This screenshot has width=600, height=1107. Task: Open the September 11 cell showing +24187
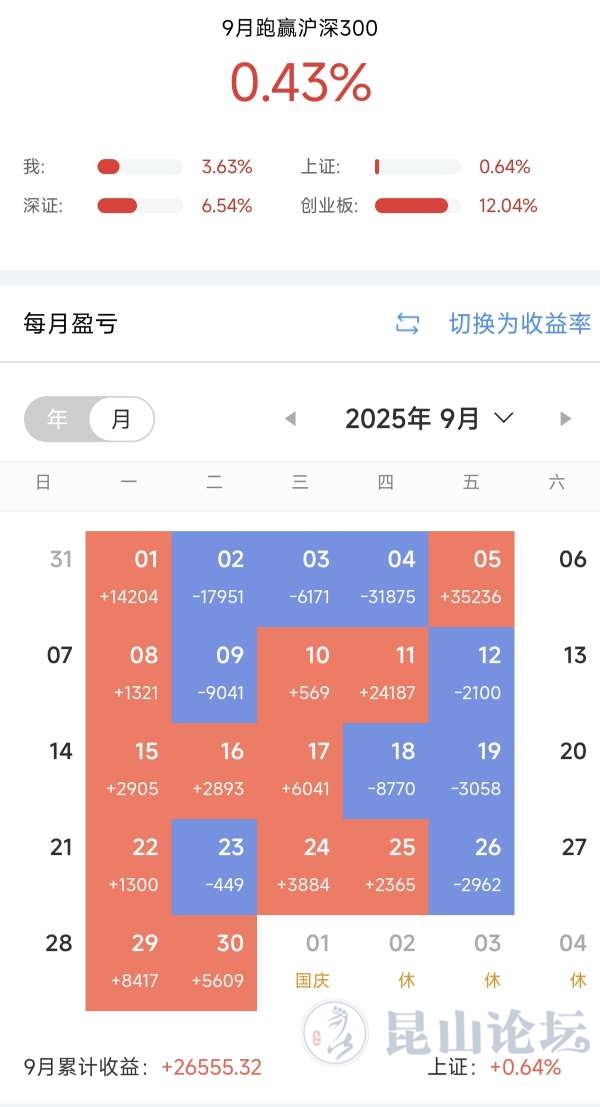click(386, 674)
